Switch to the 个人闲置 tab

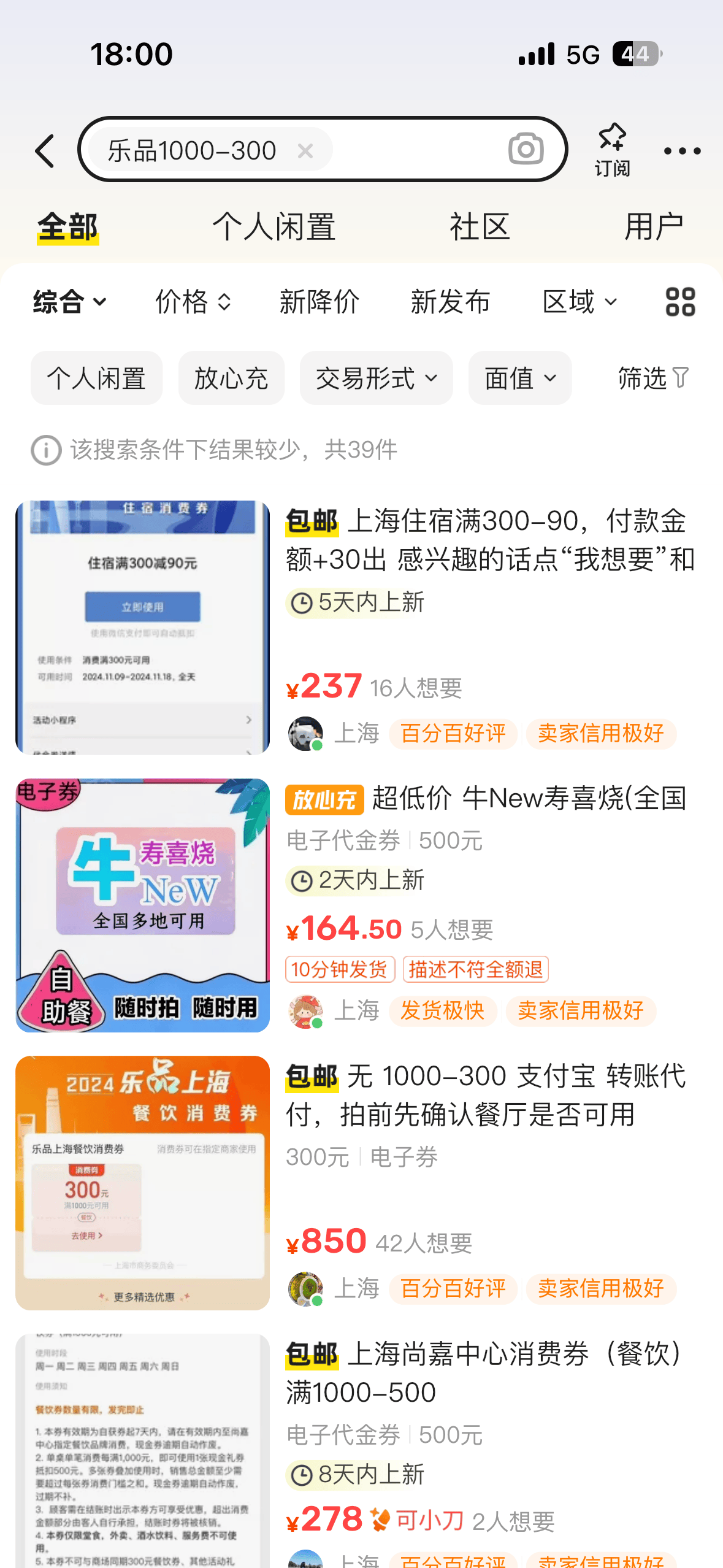274,227
